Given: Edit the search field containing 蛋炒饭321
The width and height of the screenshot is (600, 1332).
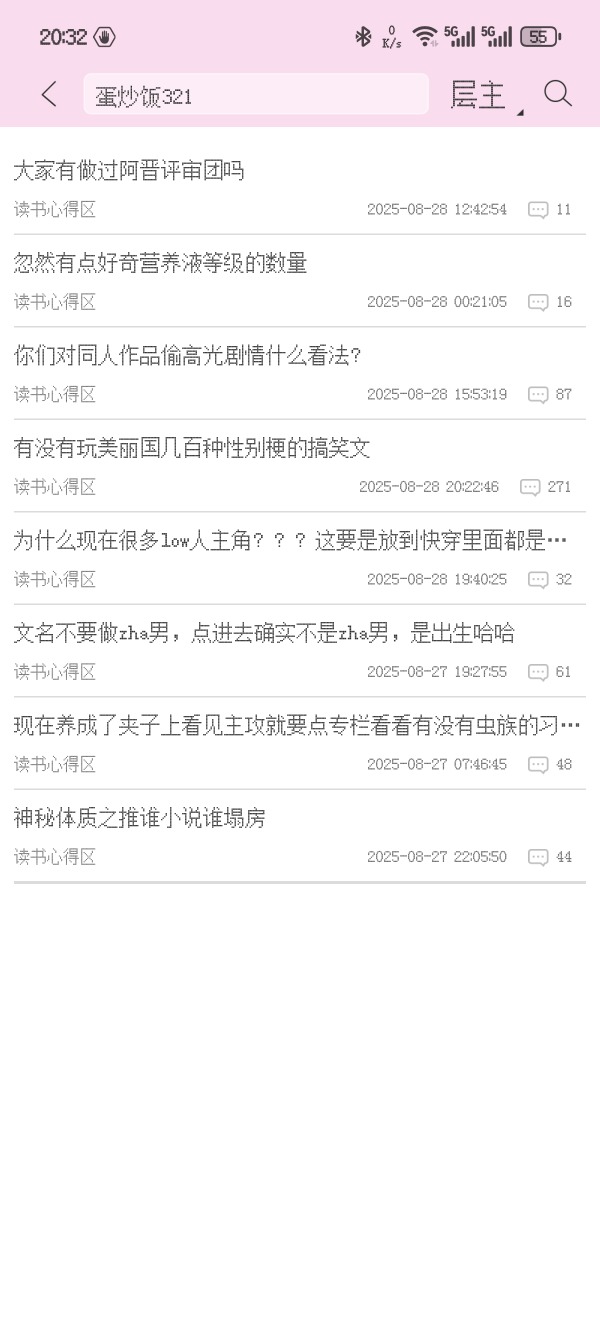Looking at the screenshot, I should pyautogui.click(x=255, y=95).
